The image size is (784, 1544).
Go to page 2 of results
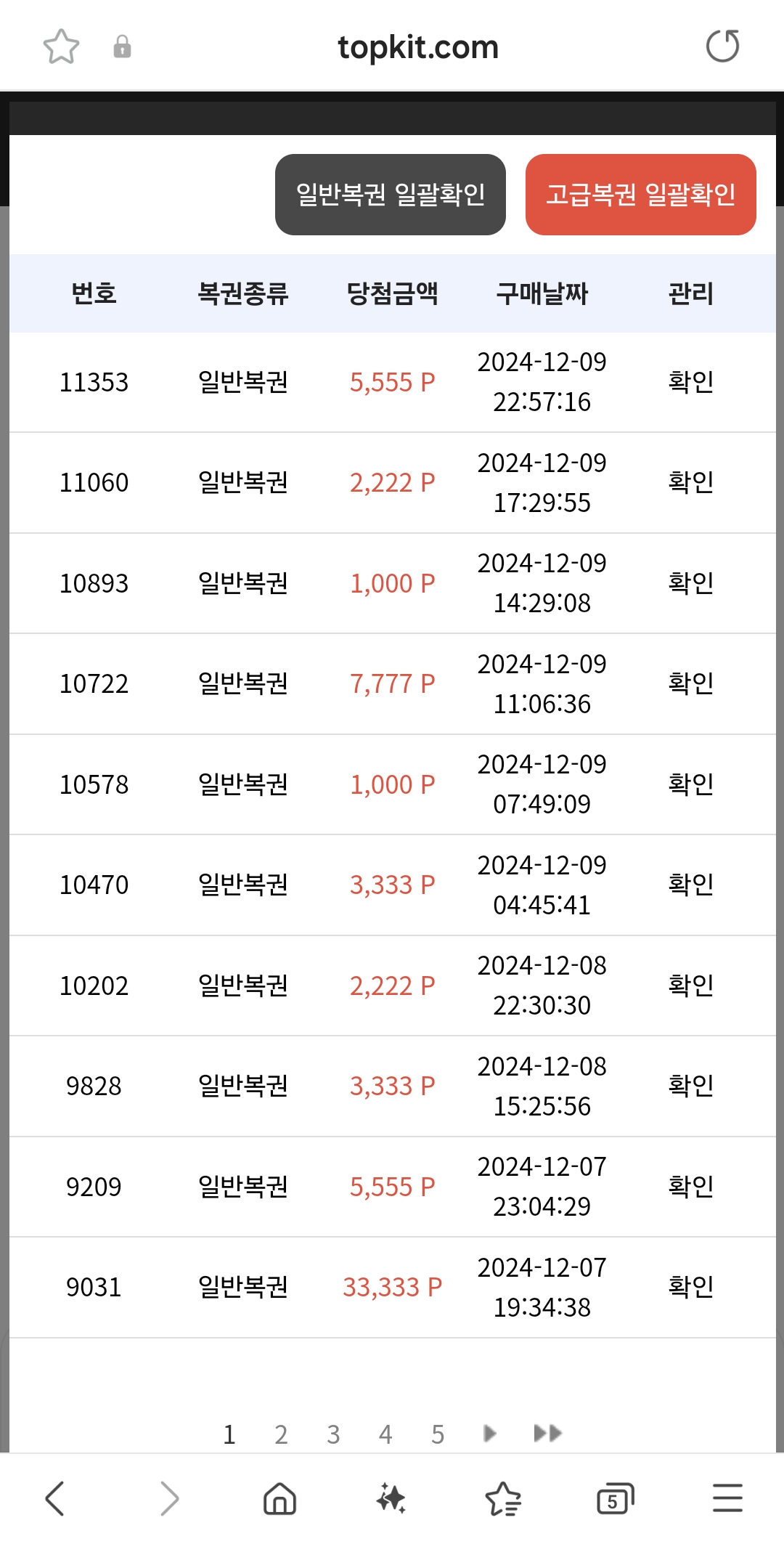pyautogui.click(x=281, y=1434)
